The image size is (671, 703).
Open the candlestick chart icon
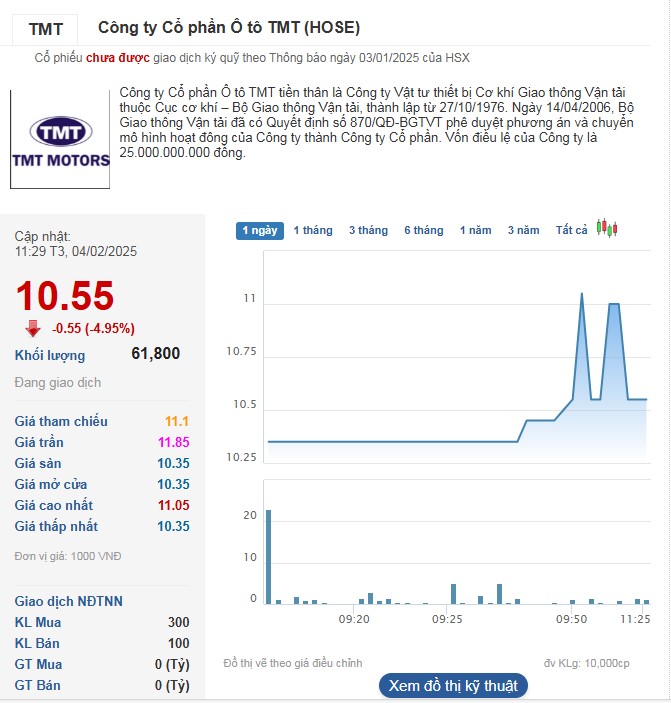pyautogui.click(x=607, y=228)
